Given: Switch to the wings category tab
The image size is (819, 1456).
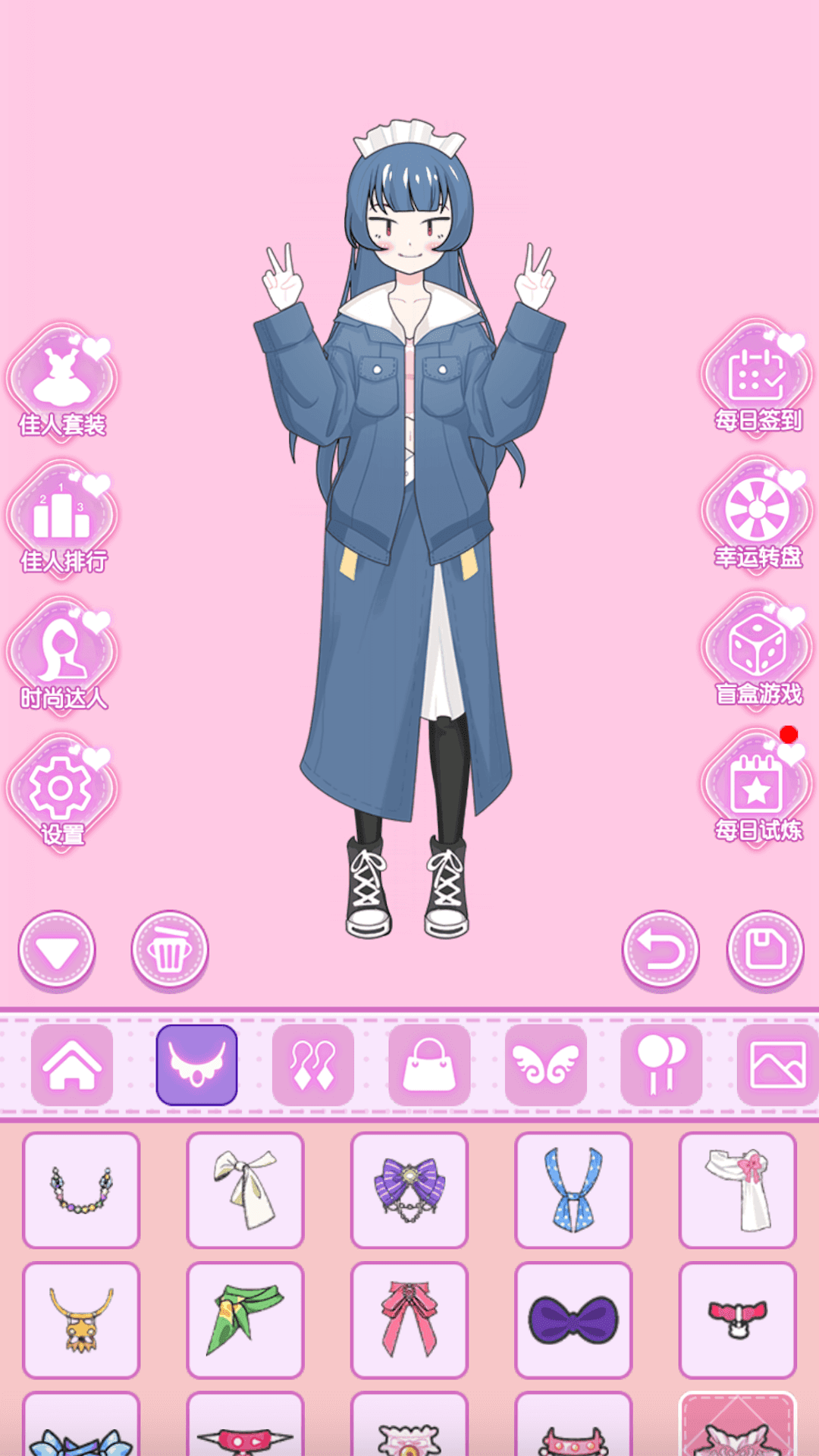Looking at the screenshot, I should 546,1065.
